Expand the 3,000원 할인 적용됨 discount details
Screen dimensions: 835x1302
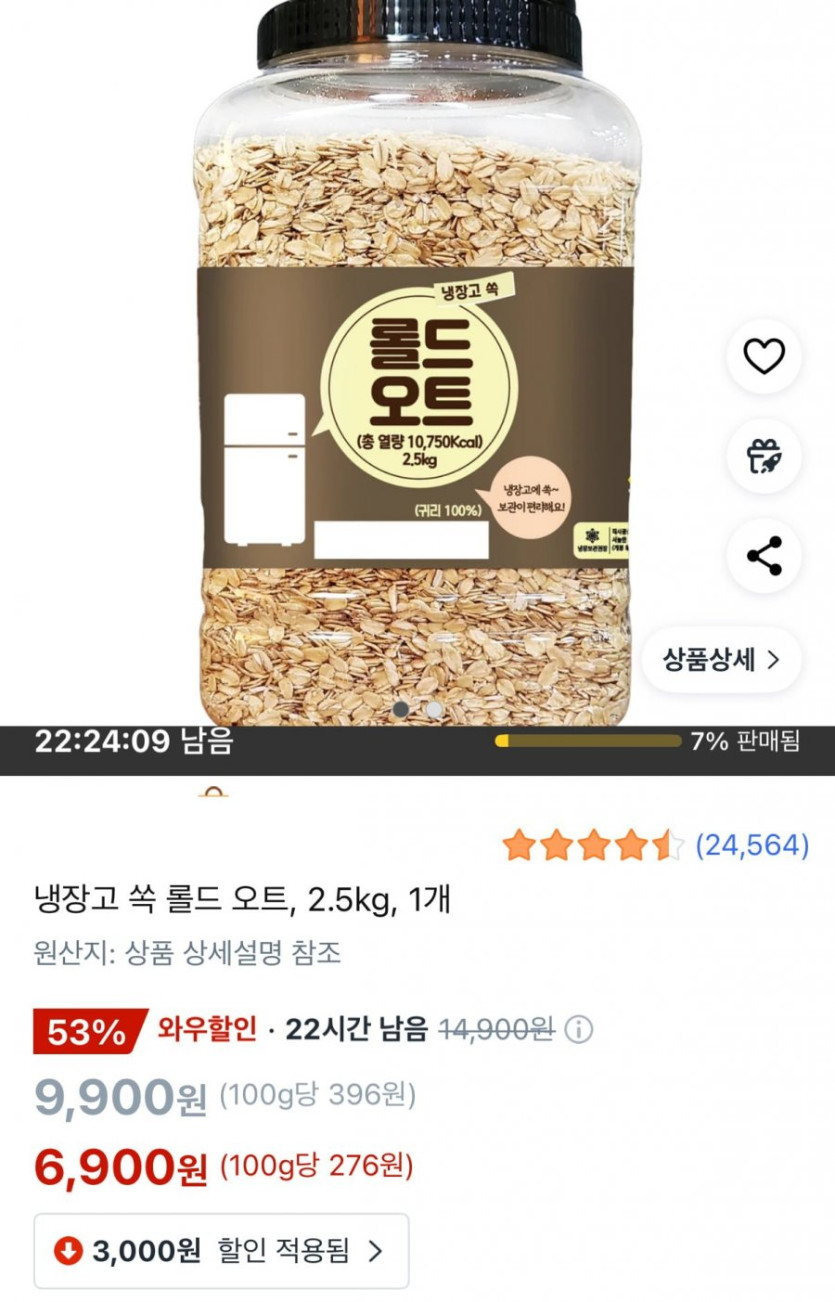tap(221, 1250)
